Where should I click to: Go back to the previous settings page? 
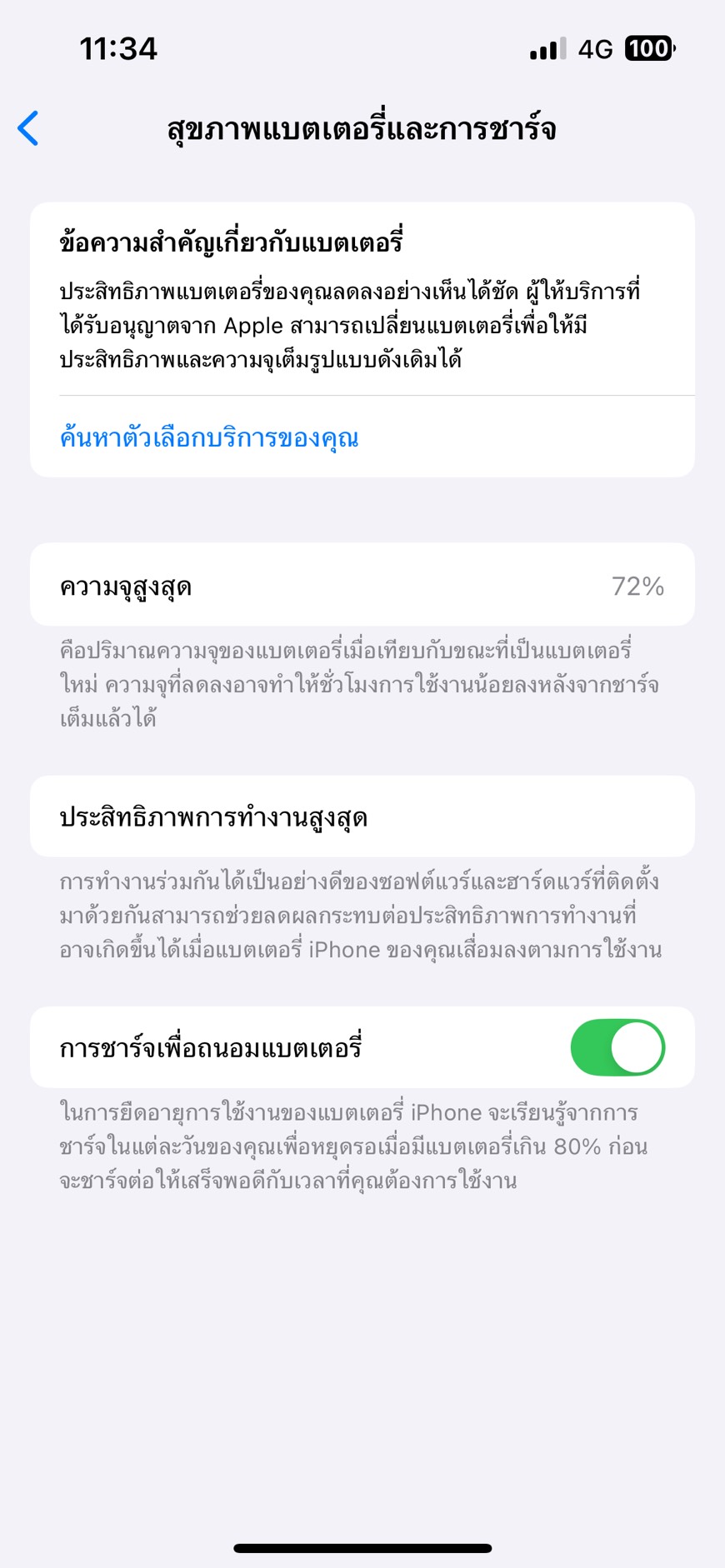28,128
